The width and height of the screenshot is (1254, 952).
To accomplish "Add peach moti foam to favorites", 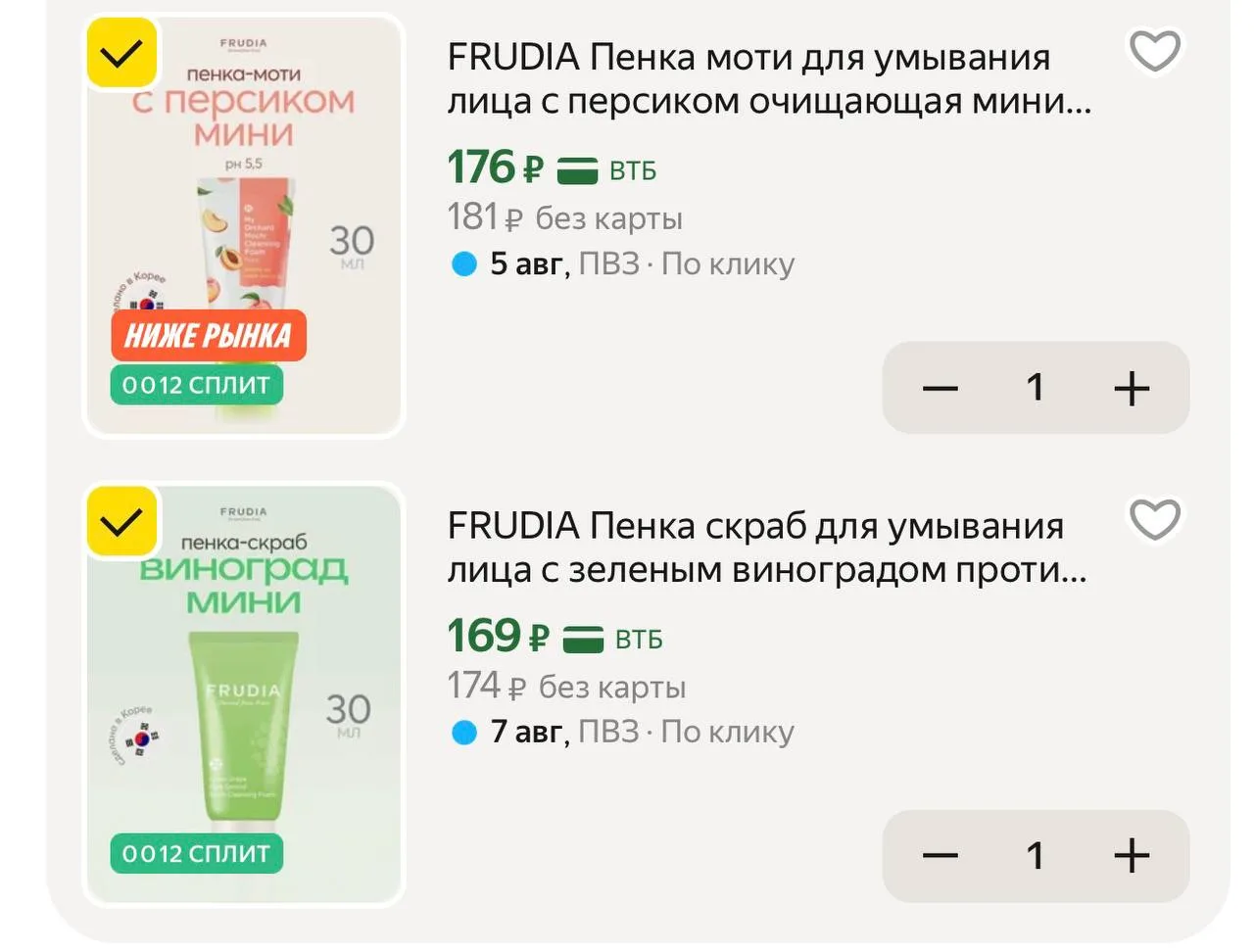I will pos(1155,51).
